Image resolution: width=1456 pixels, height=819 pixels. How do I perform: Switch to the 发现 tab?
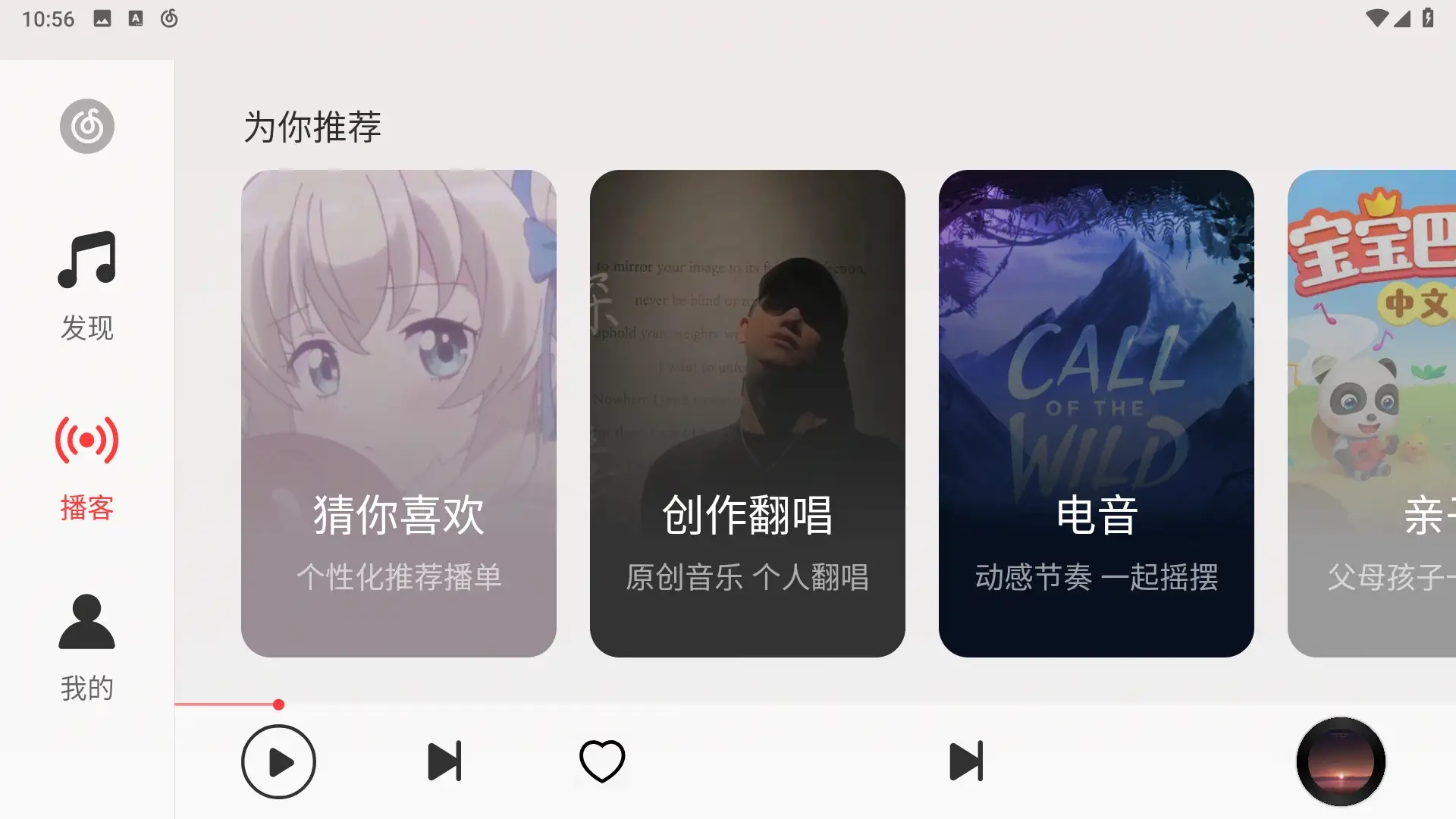tap(87, 286)
